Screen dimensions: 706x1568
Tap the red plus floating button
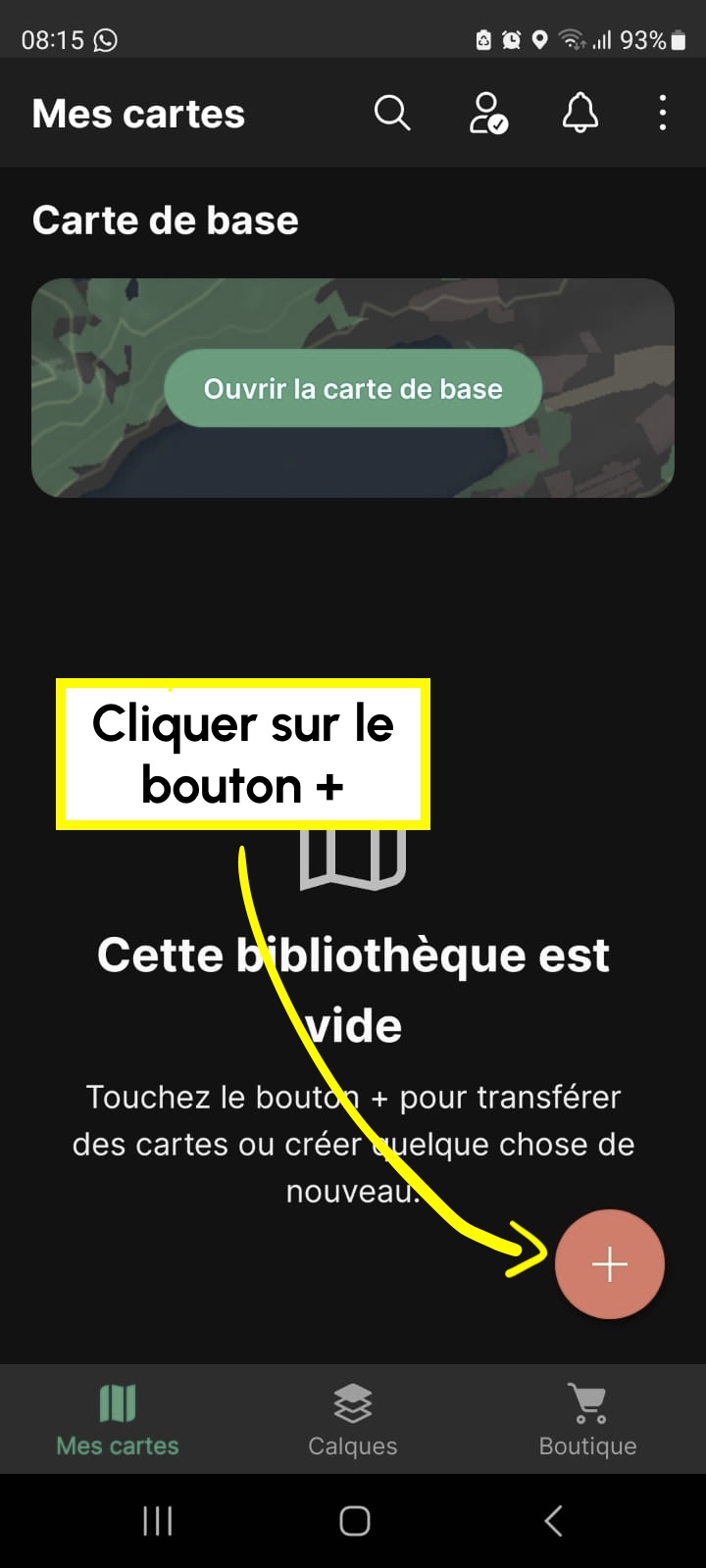pos(610,1264)
